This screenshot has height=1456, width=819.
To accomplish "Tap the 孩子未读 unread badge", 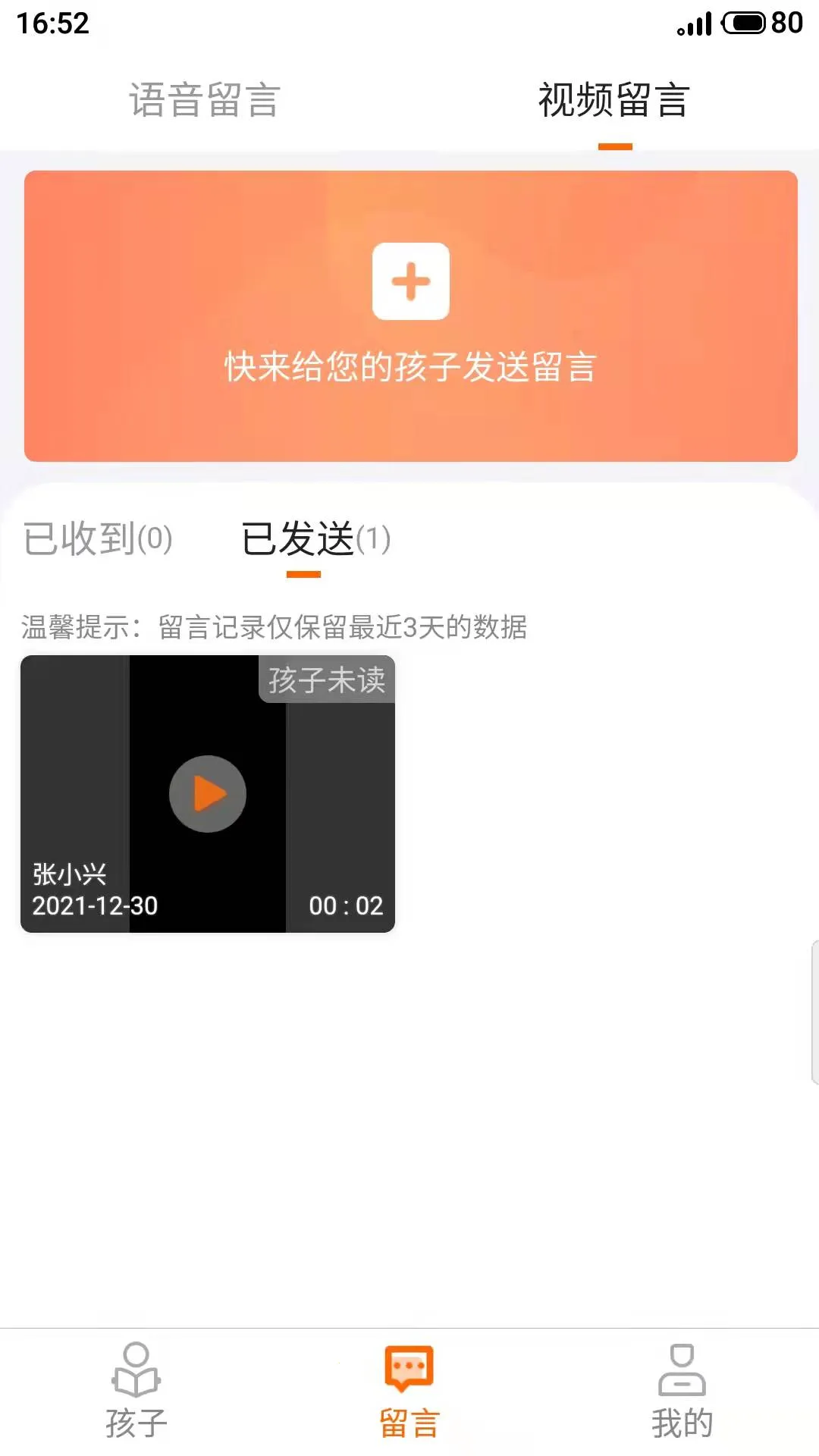I will pyautogui.click(x=326, y=680).
